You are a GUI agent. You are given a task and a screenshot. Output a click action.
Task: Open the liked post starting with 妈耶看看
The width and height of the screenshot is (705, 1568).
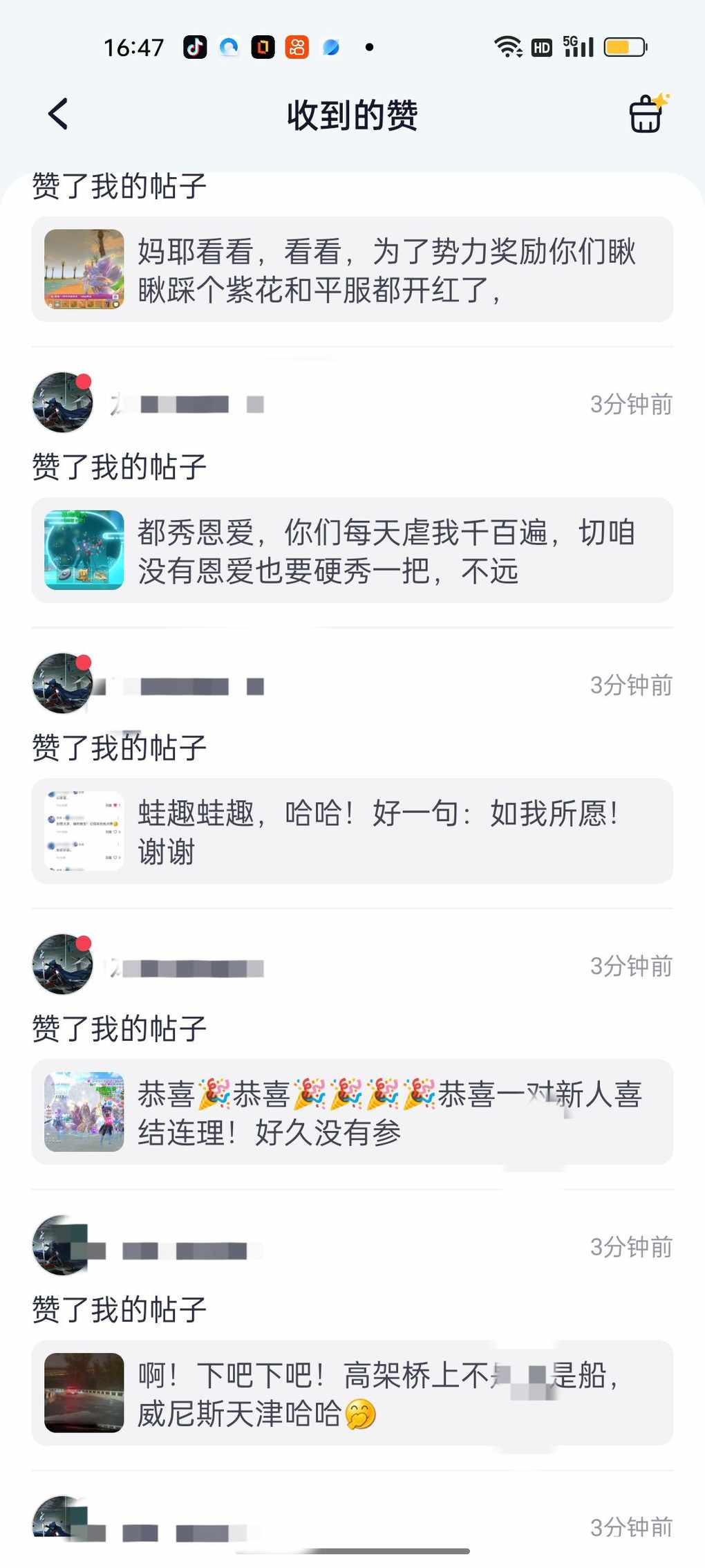(352, 269)
